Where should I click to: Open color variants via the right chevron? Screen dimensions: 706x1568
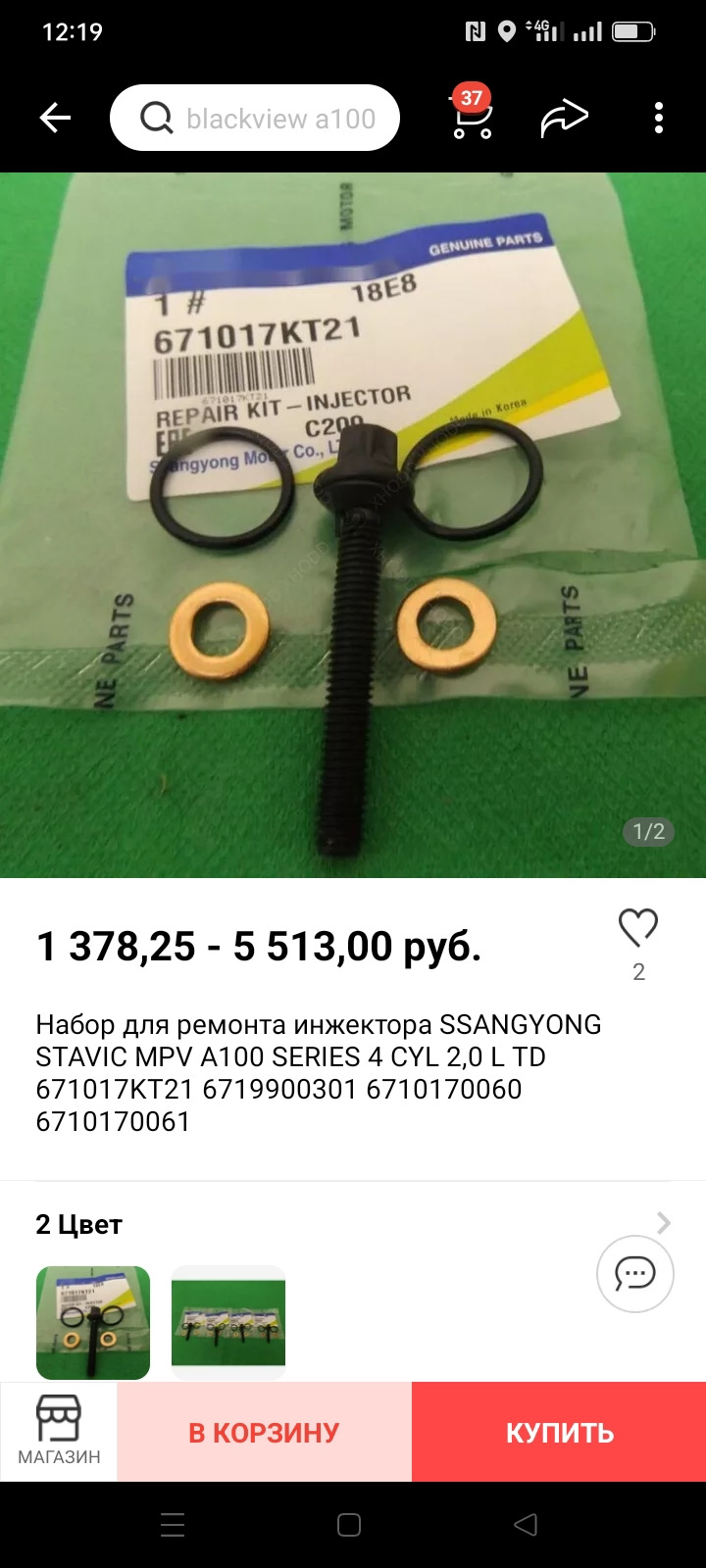point(662,1223)
